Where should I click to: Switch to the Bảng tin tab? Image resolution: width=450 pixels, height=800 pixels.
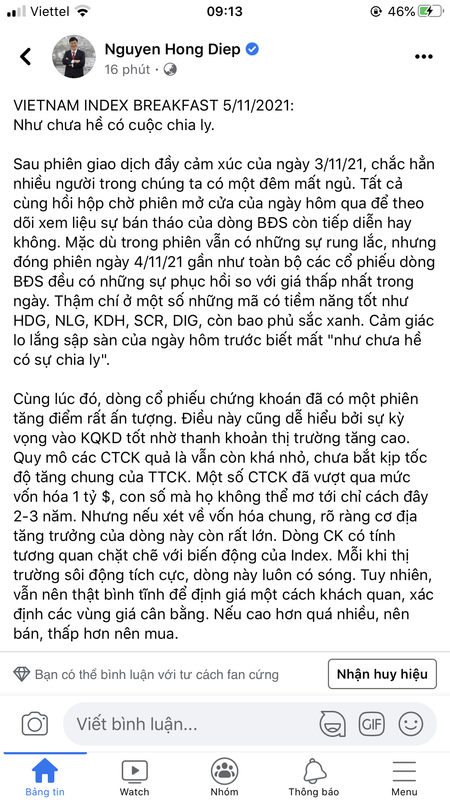coord(45,778)
